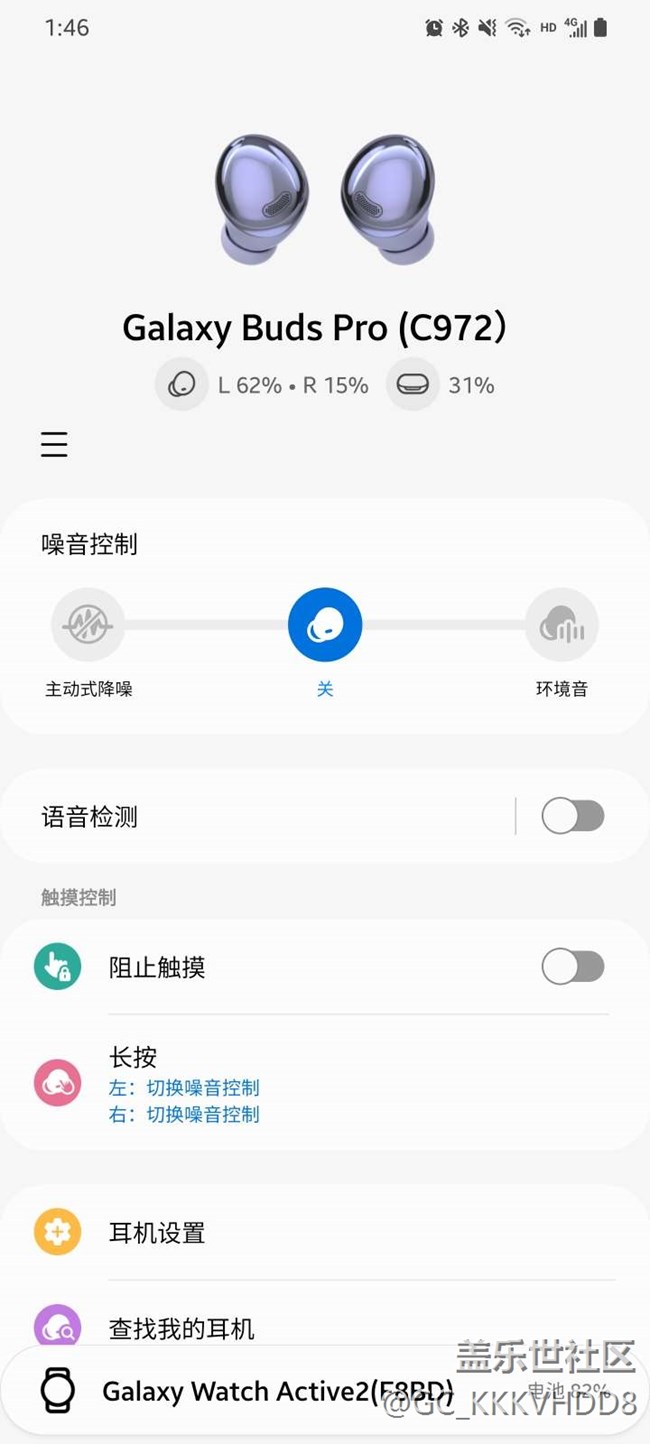This screenshot has height=1444, width=650.
Task: Select active noise cancelling mode
Action: pos(88,626)
